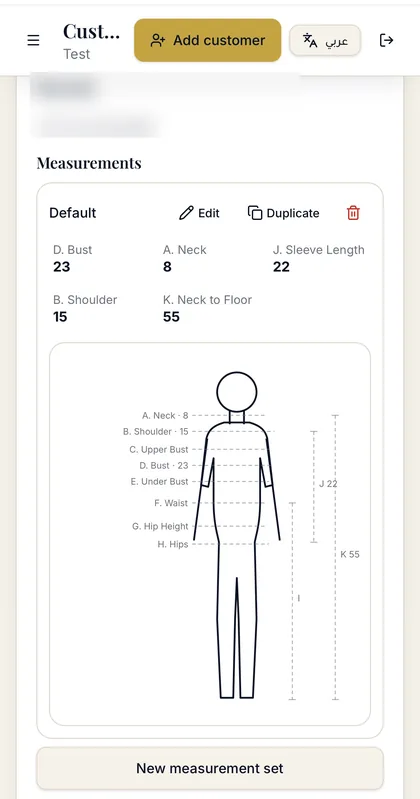Tap the Add customer button

[x=207, y=40]
